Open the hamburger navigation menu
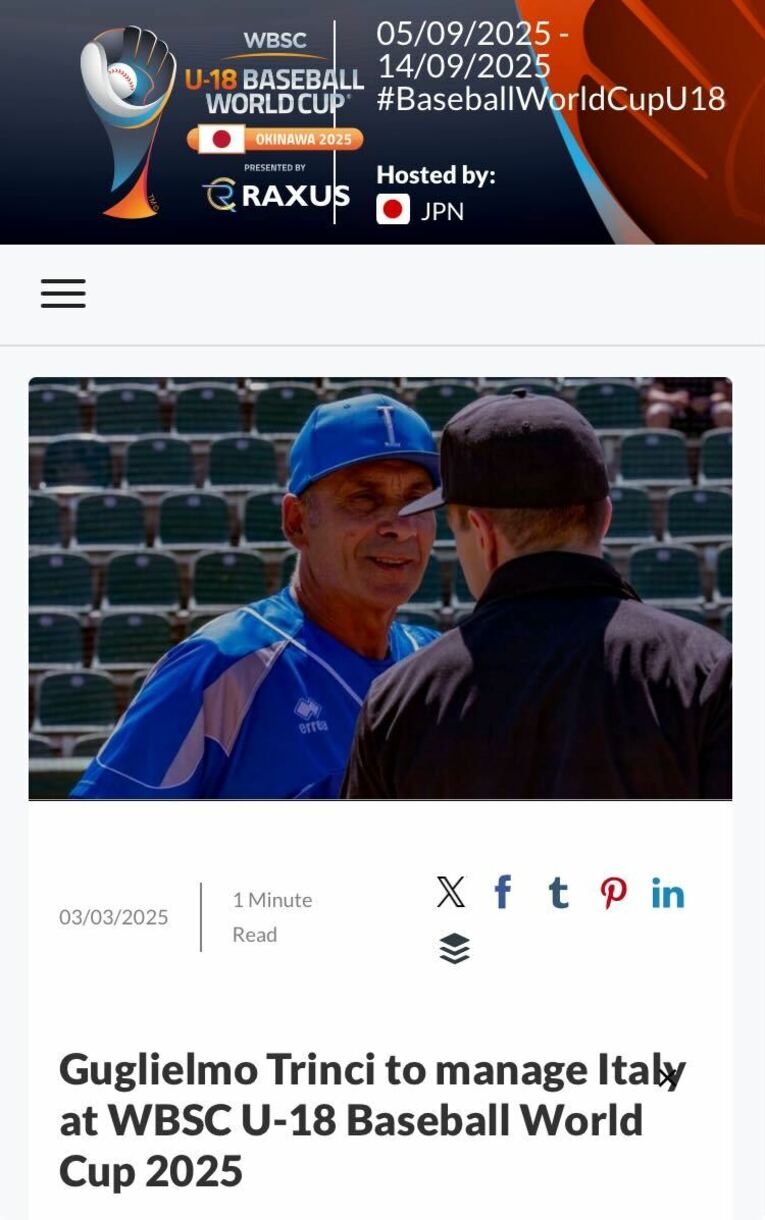Viewport: 765px width, 1220px height. (x=63, y=292)
